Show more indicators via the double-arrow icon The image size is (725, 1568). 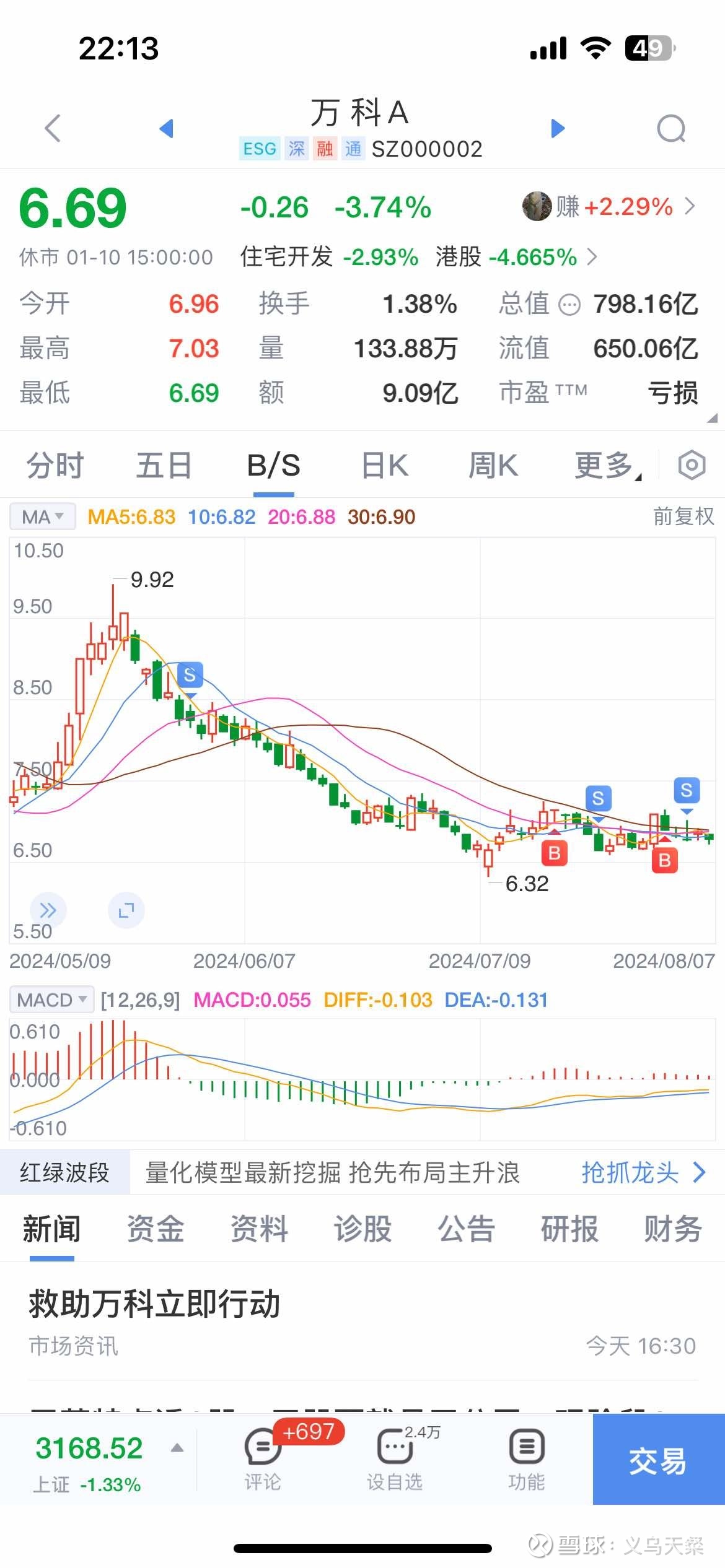(47, 910)
